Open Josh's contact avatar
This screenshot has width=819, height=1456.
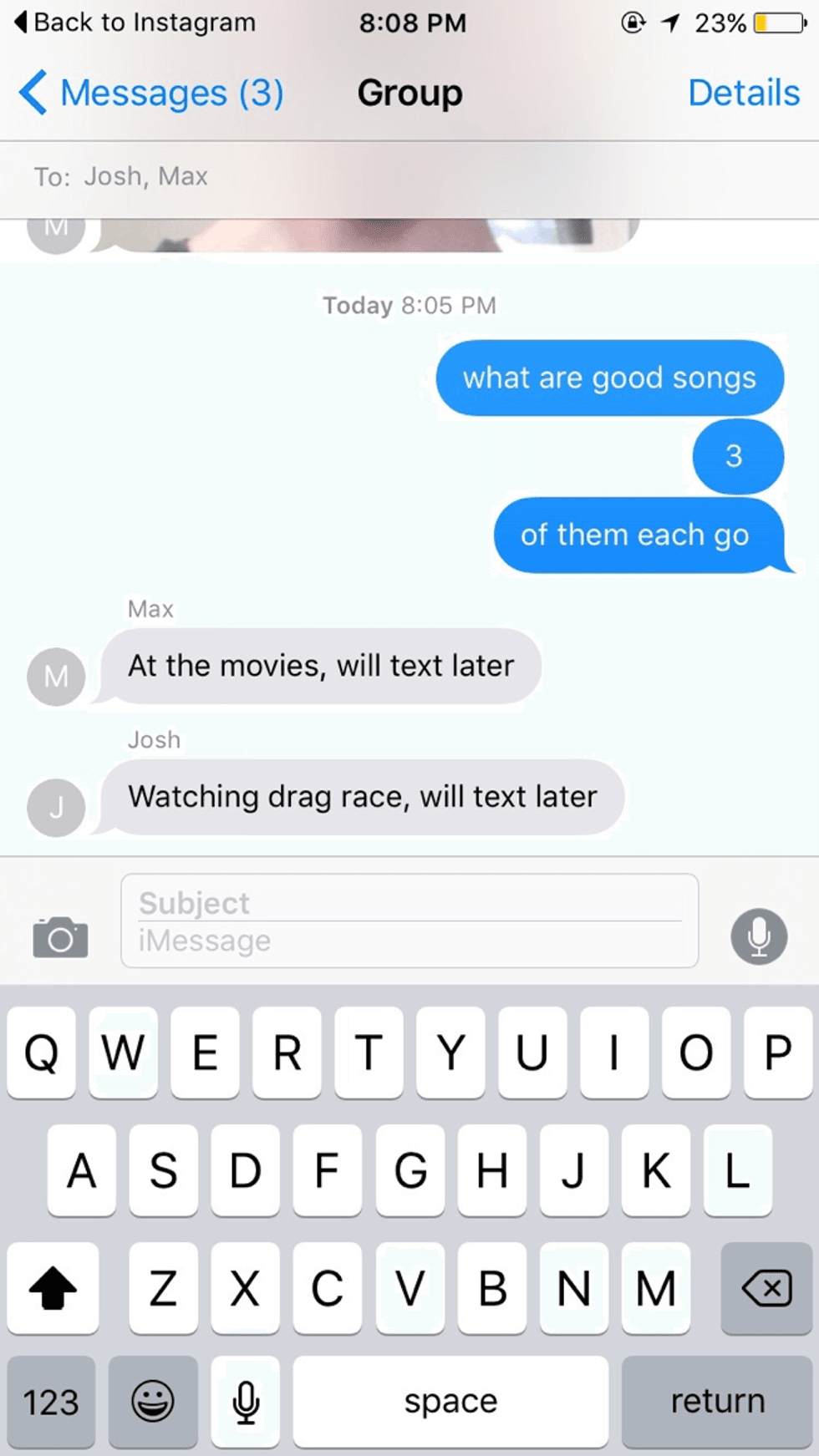coord(56,807)
